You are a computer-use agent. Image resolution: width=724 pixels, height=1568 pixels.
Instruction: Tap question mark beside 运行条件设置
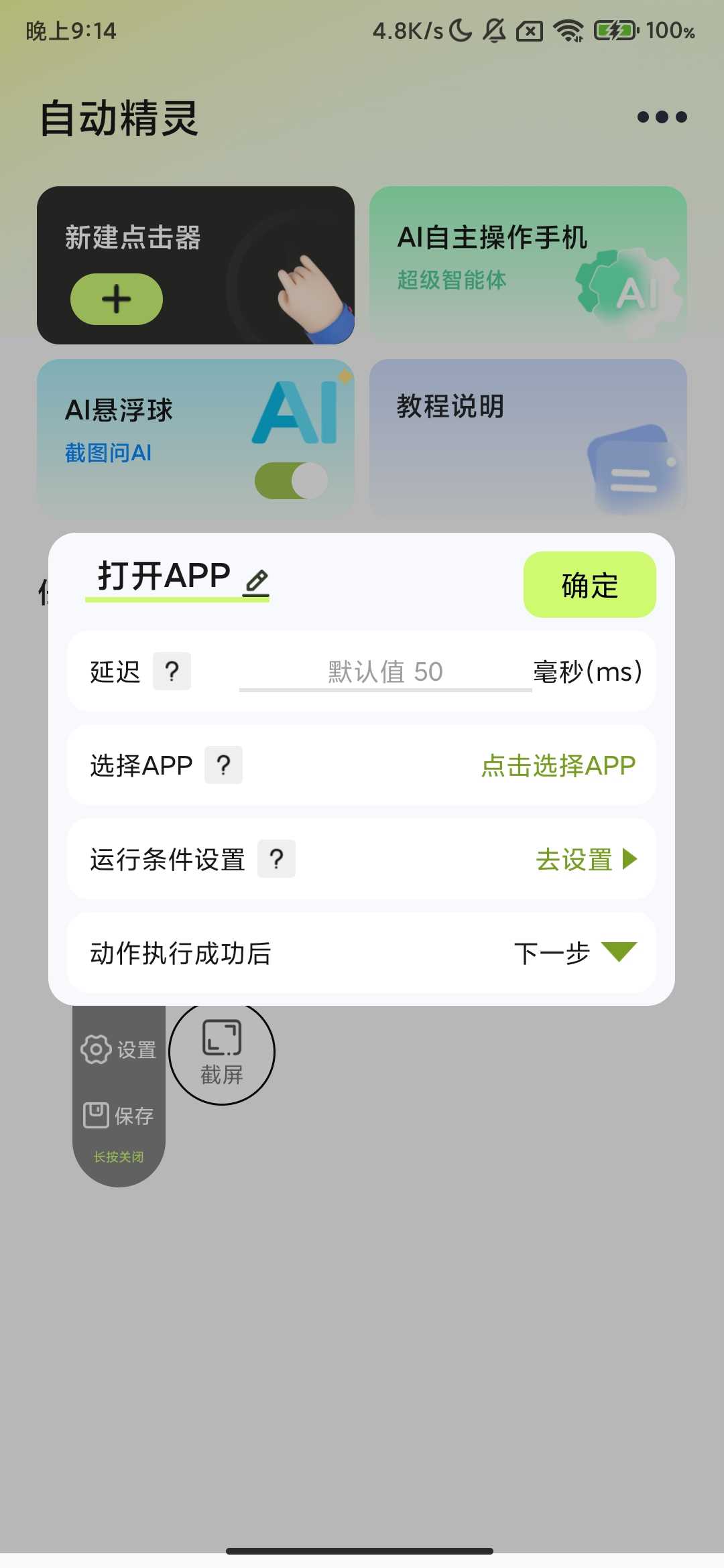click(x=278, y=858)
